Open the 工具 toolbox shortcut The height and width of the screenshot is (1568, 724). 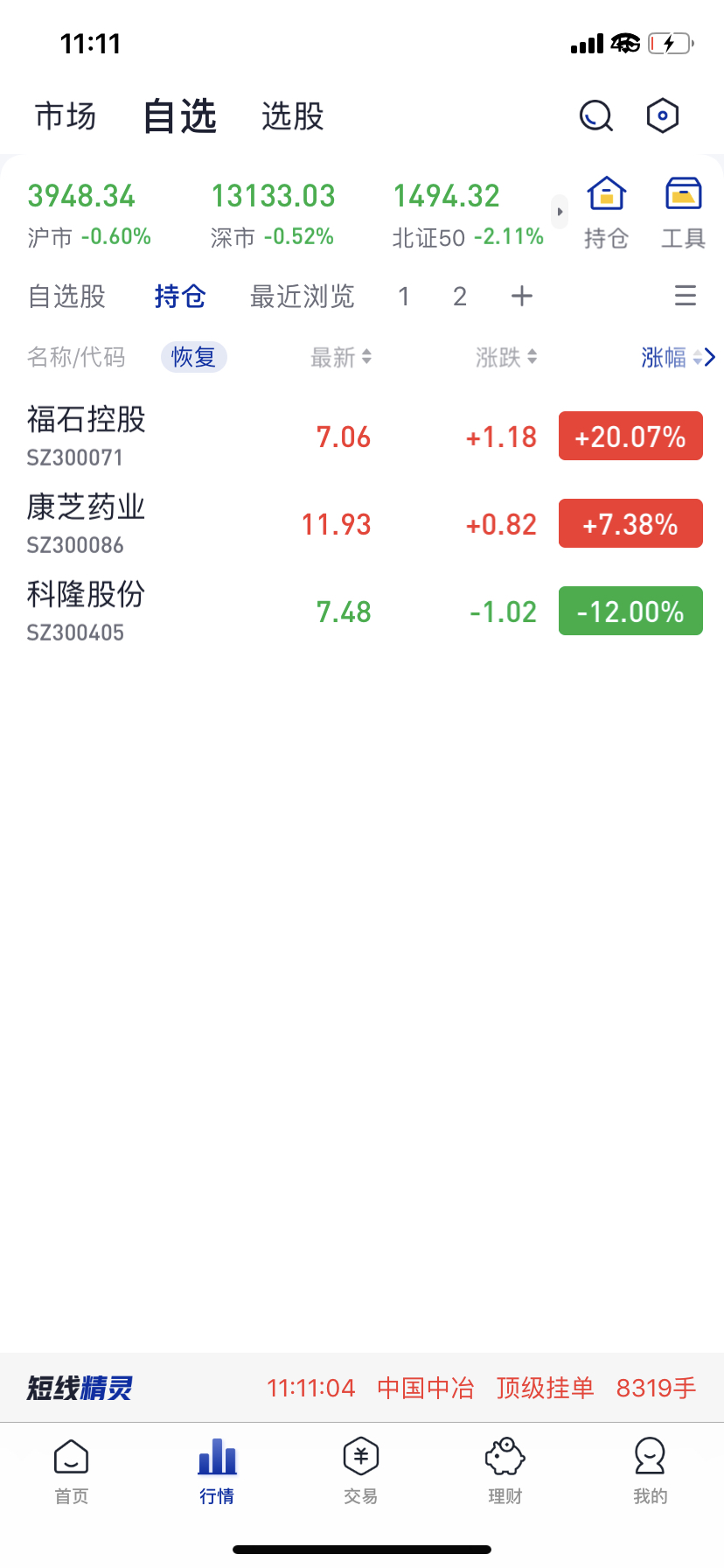683,213
